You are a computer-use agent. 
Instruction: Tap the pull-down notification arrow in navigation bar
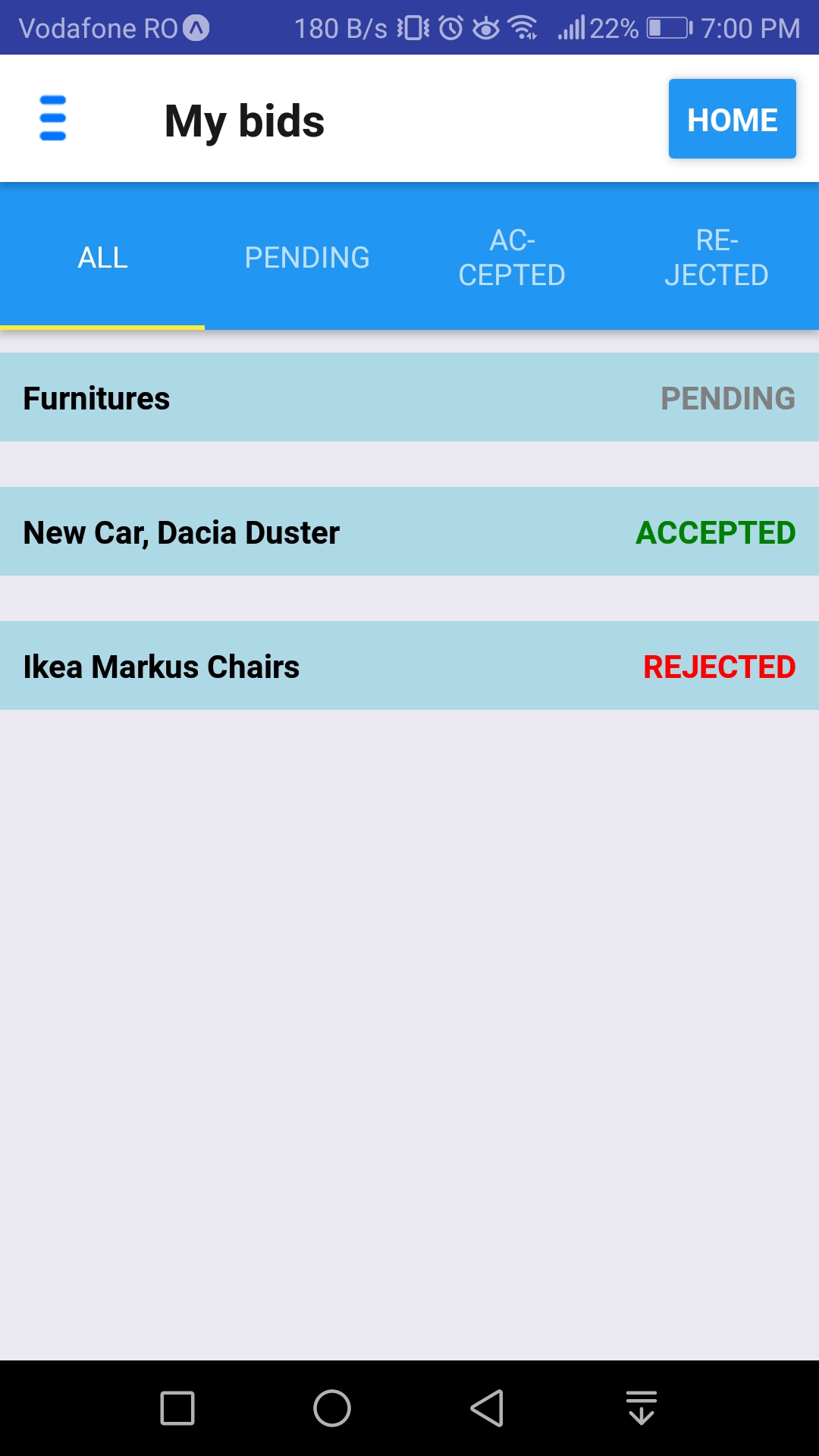coord(641,1407)
